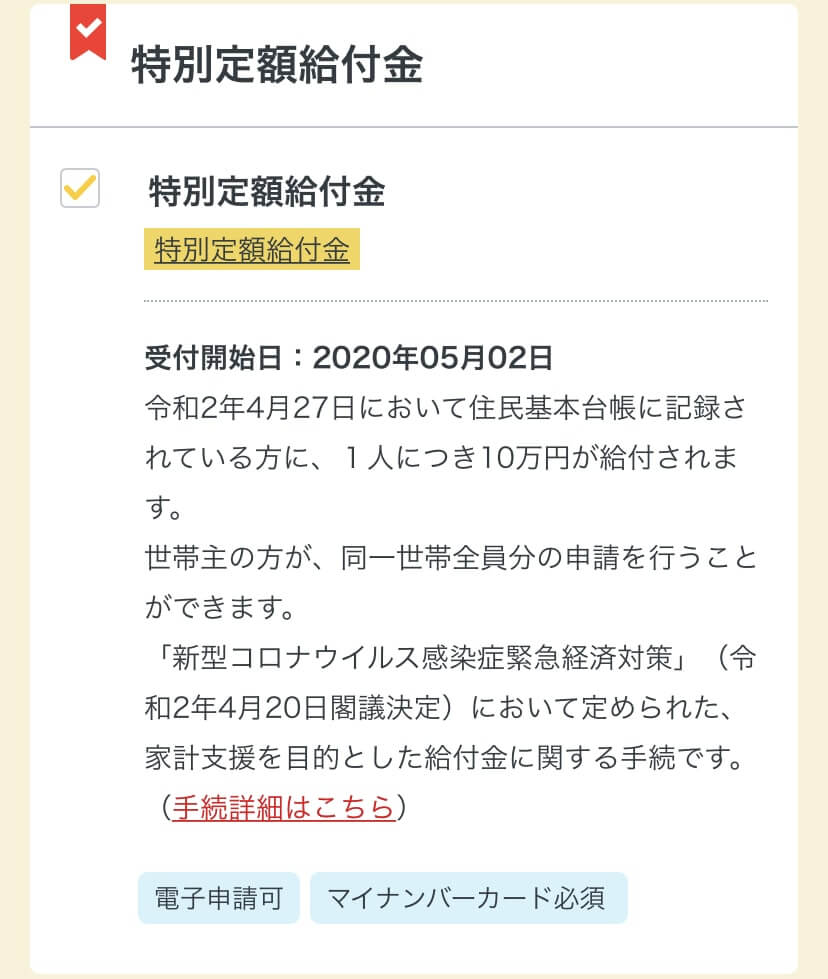Open the 手続詳細はこちら link
The width and height of the screenshot is (828, 979).
click(x=283, y=807)
